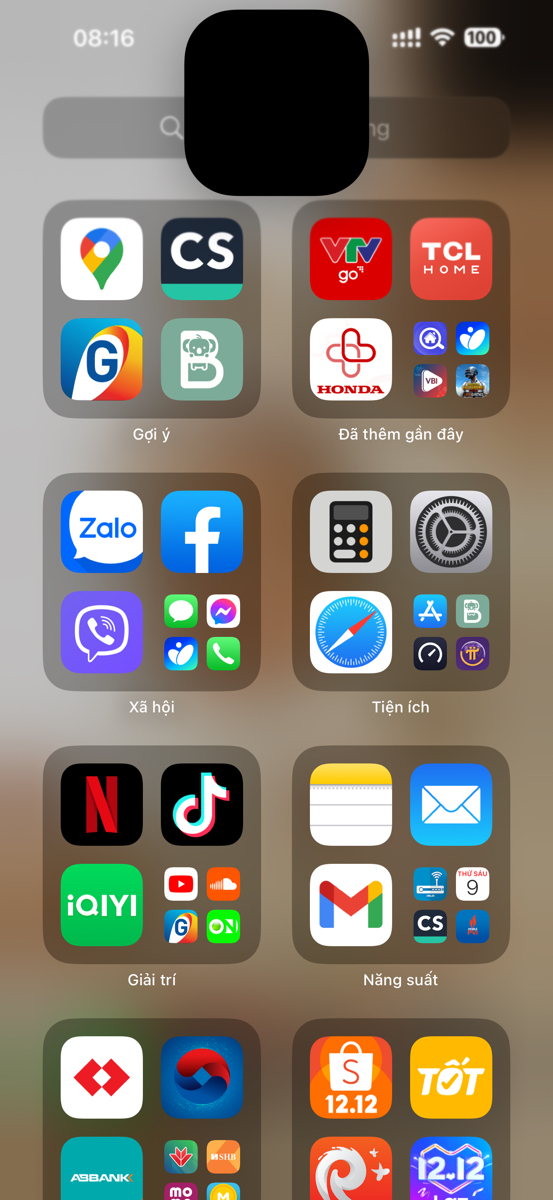Open the App Library search field

click(276, 128)
